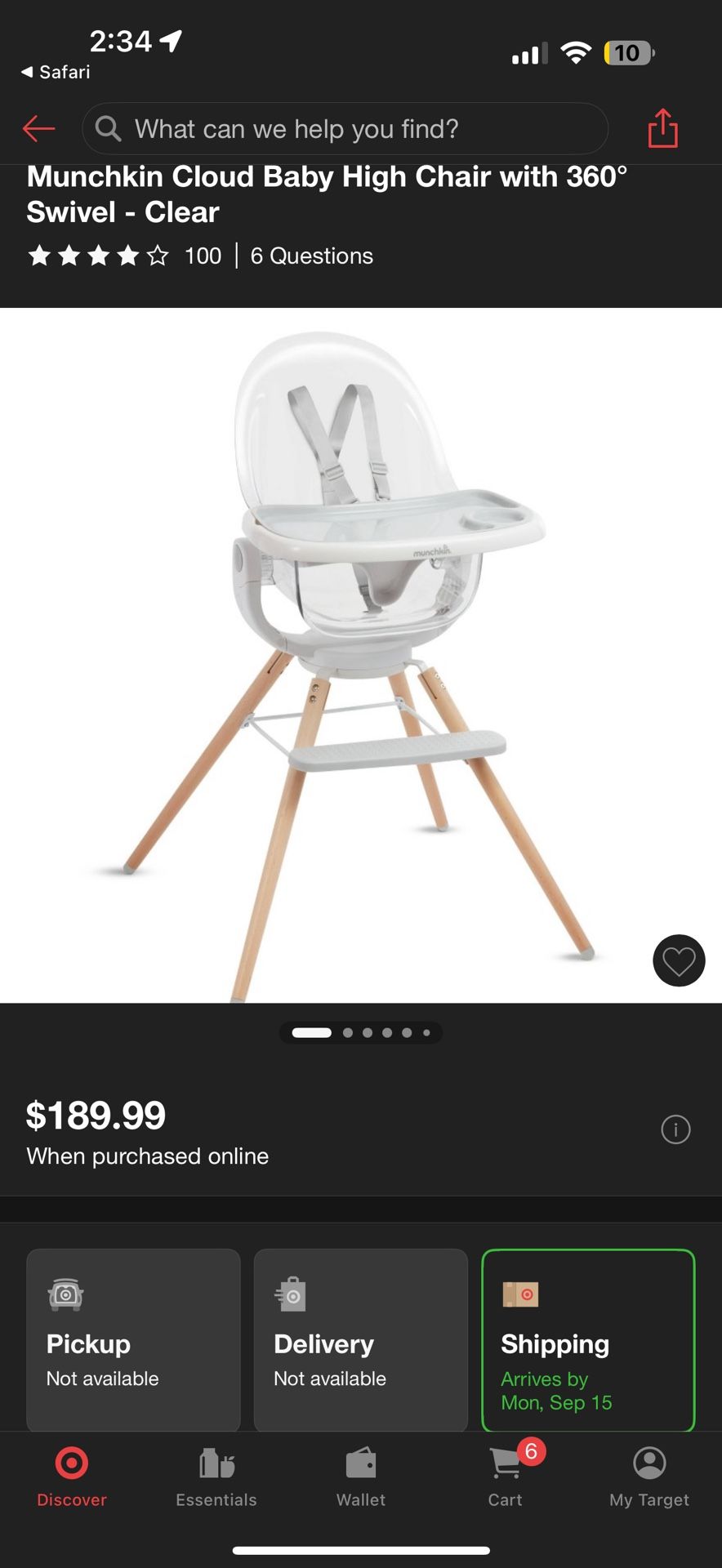Image resolution: width=722 pixels, height=1568 pixels.
Task: Share this high chair product
Action: click(x=662, y=128)
